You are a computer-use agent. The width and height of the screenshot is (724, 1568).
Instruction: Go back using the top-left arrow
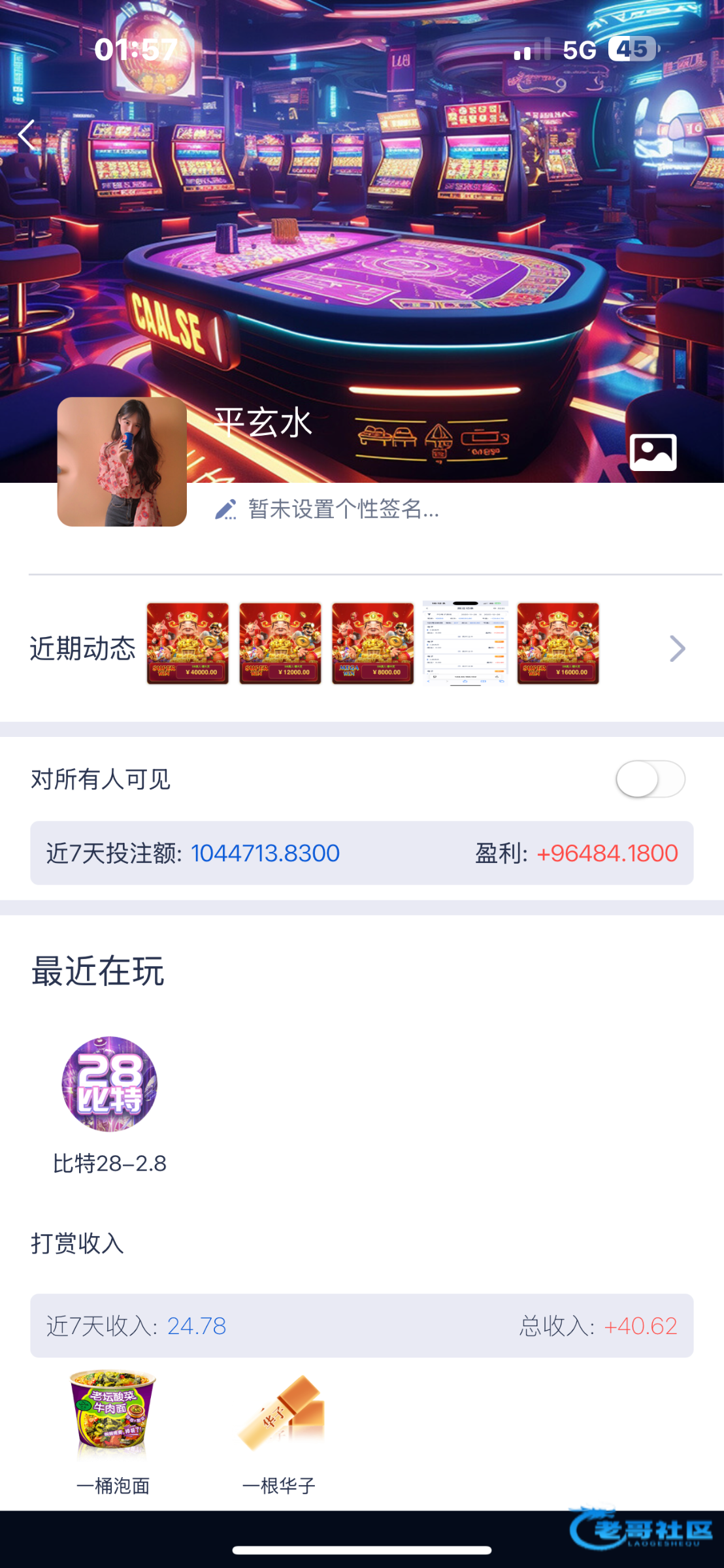[27, 136]
